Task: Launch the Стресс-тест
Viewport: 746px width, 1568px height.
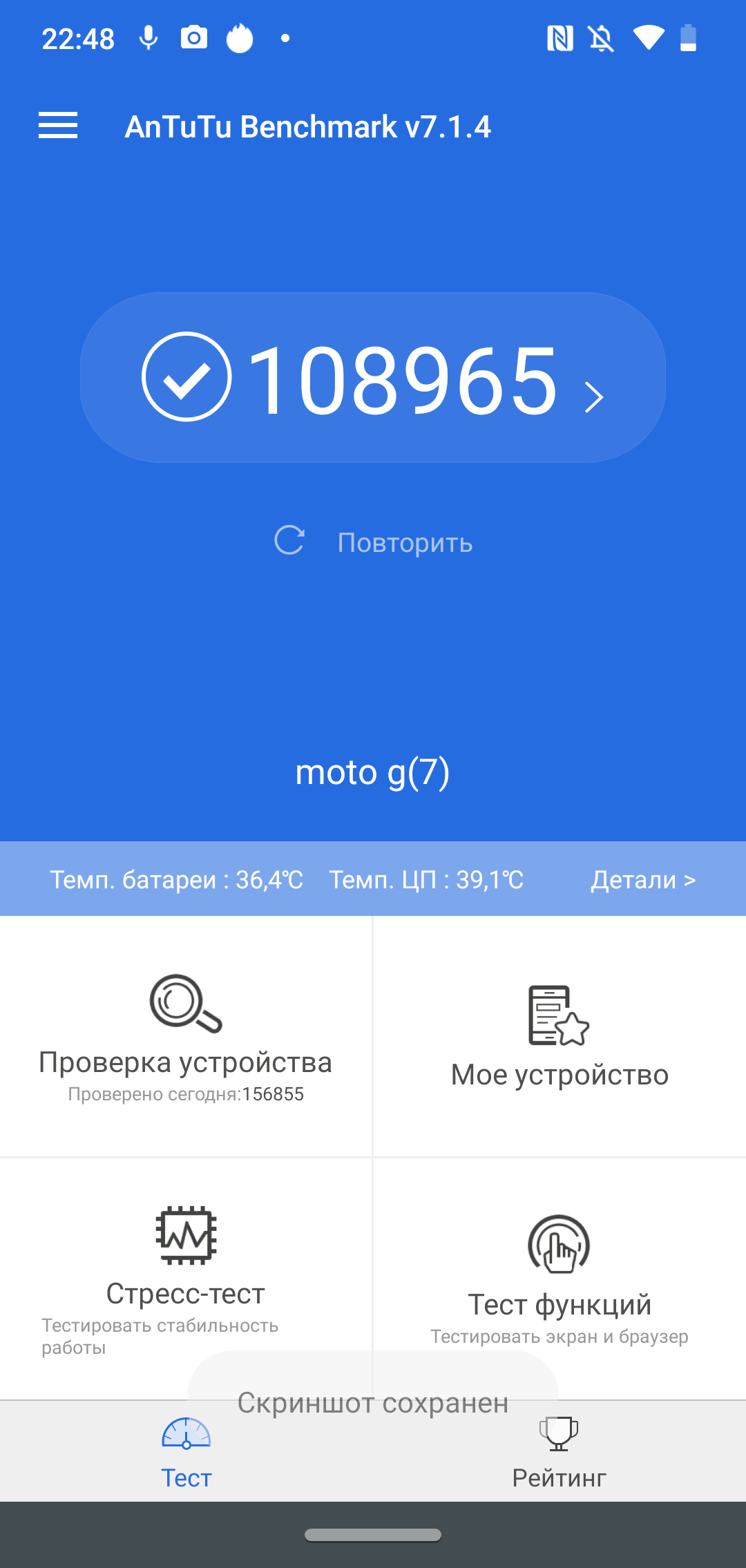Action: point(186,1278)
